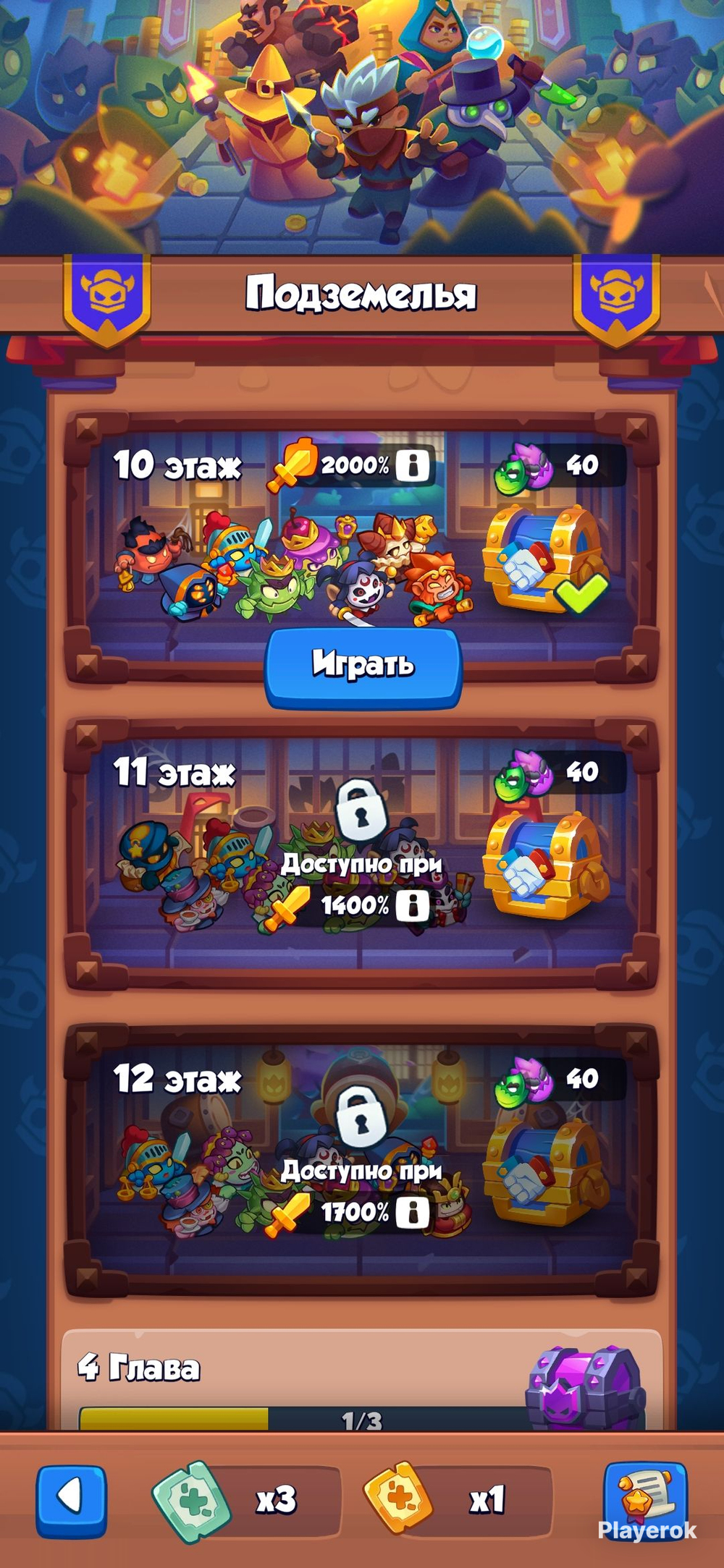Open the info icon next to 2000%
Image resolution: width=724 pixels, height=1568 pixels.
[x=412, y=465]
